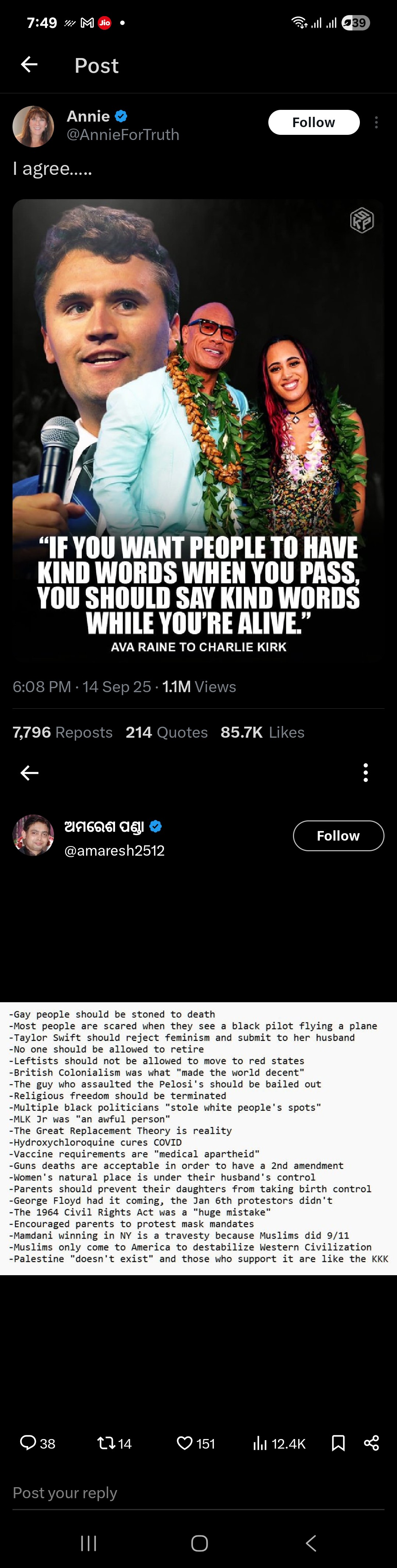The height and width of the screenshot is (1568, 397).
Task: Follow the @amaresh2512 account
Action: pos(338,836)
